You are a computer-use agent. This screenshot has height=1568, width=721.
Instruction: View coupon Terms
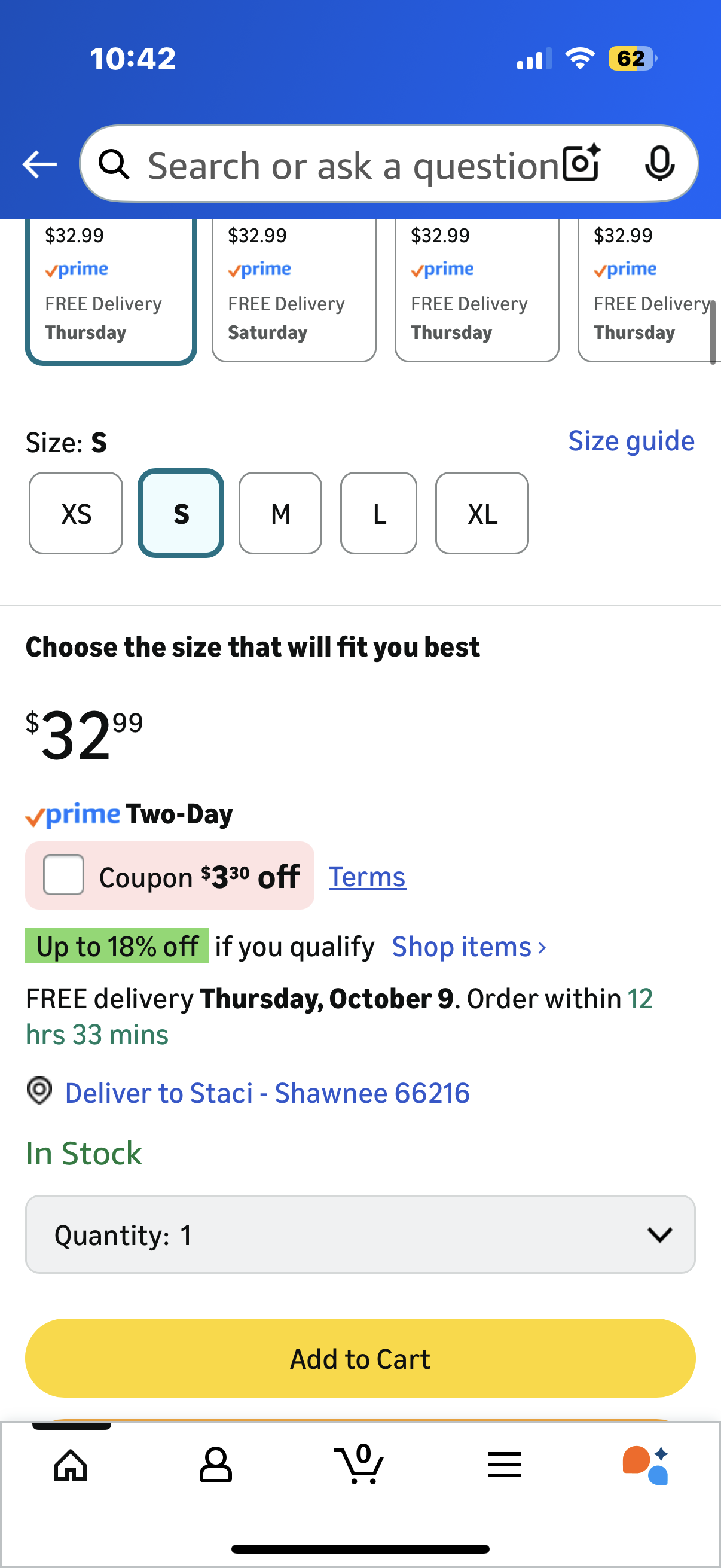[x=367, y=877]
